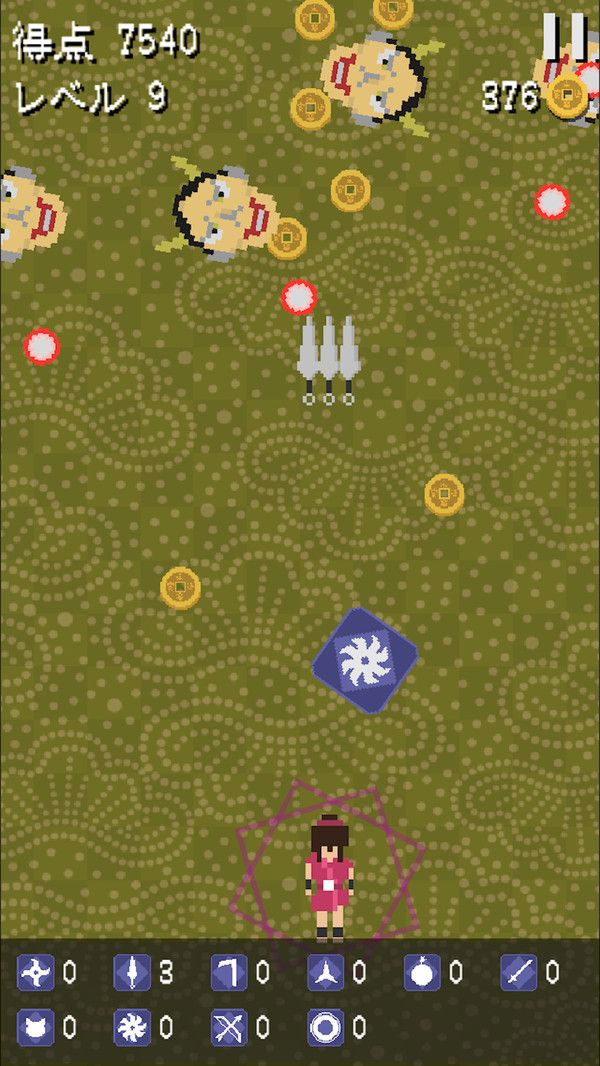This screenshot has width=600, height=1066.
Task: Use the bomb item
Action: tap(422, 972)
